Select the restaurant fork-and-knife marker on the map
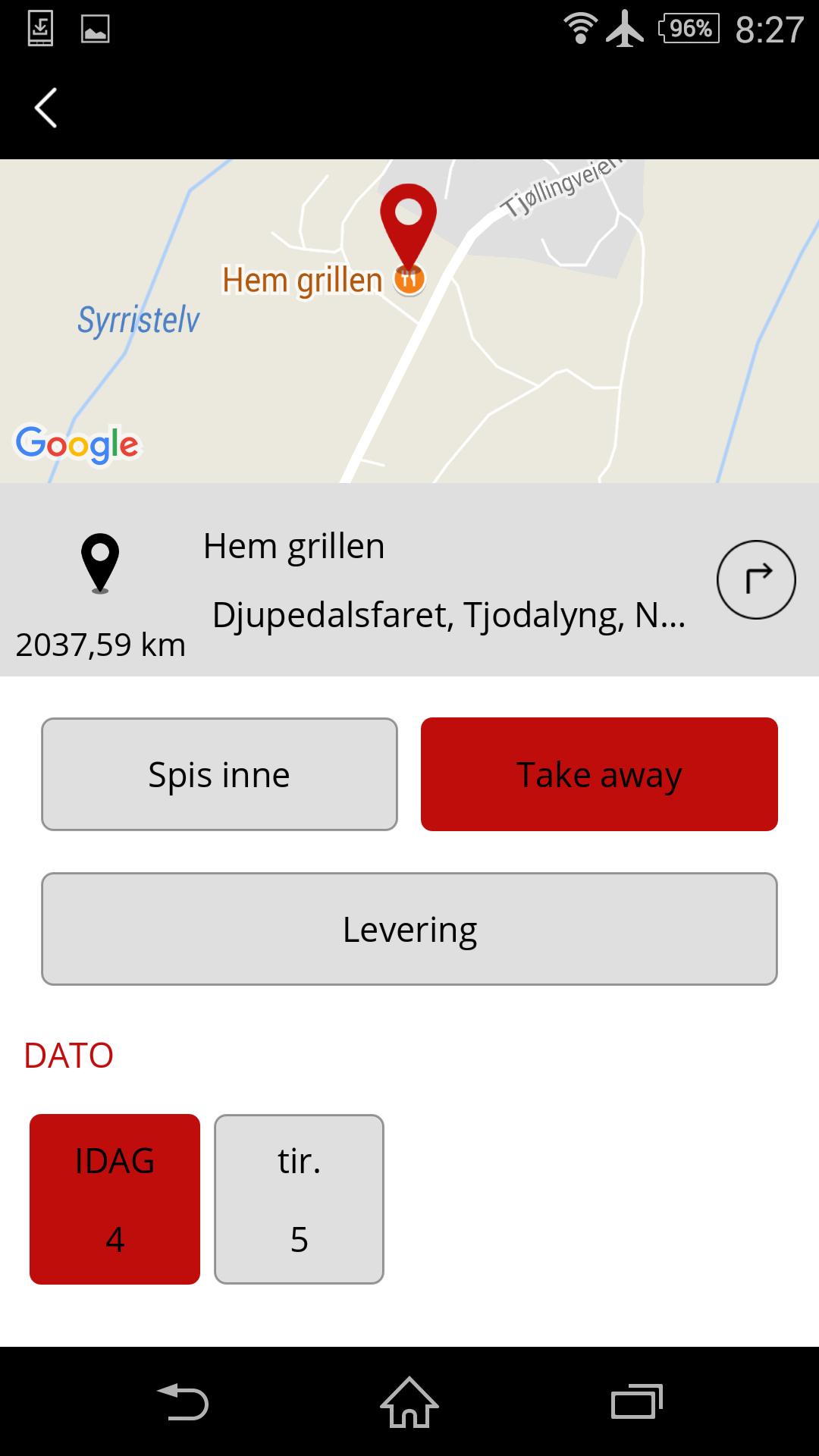819x1456 pixels. (x=409, y=278)
